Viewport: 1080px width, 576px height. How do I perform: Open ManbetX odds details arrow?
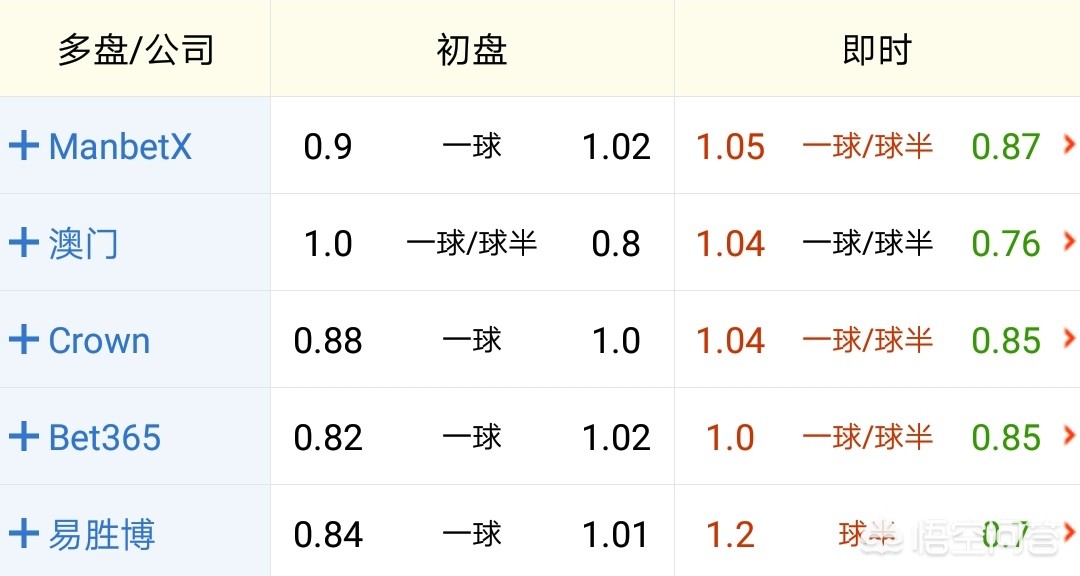pyautogui.click(x=1069, y=146)
